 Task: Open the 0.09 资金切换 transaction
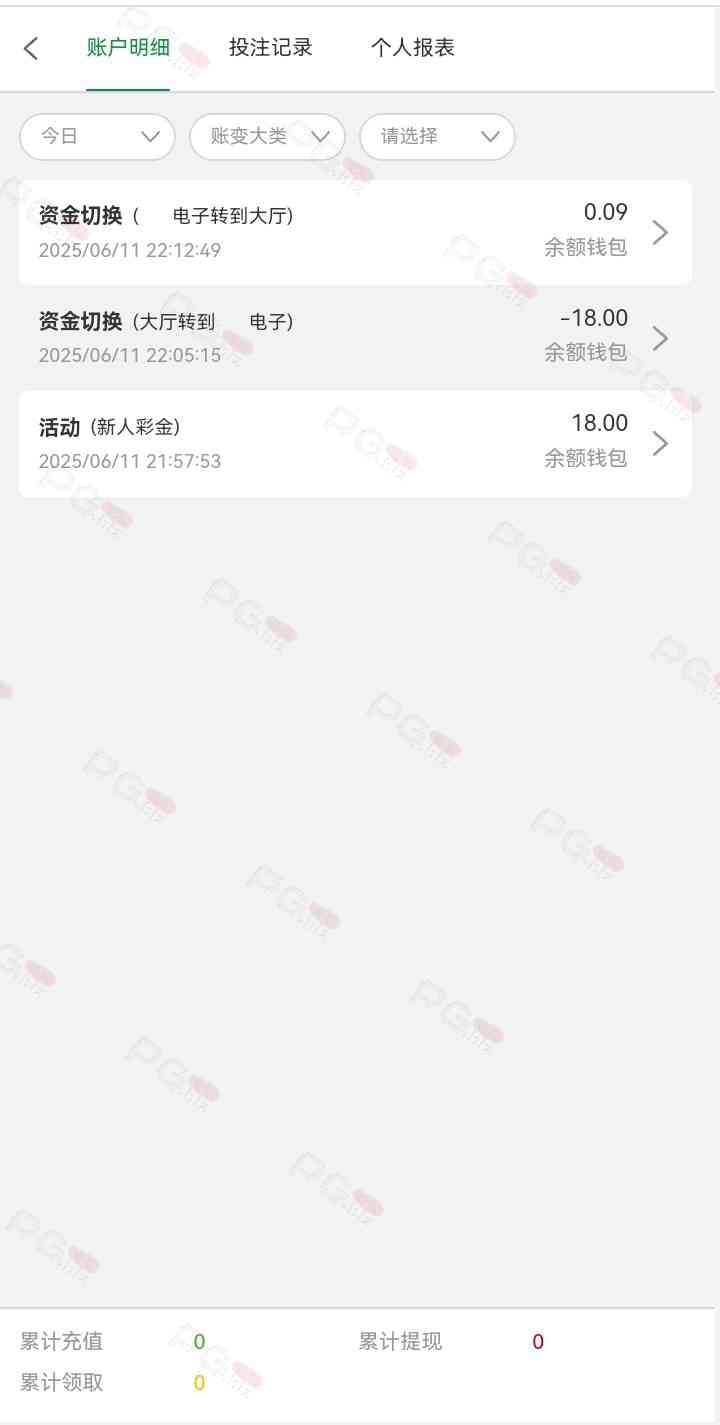355,232
